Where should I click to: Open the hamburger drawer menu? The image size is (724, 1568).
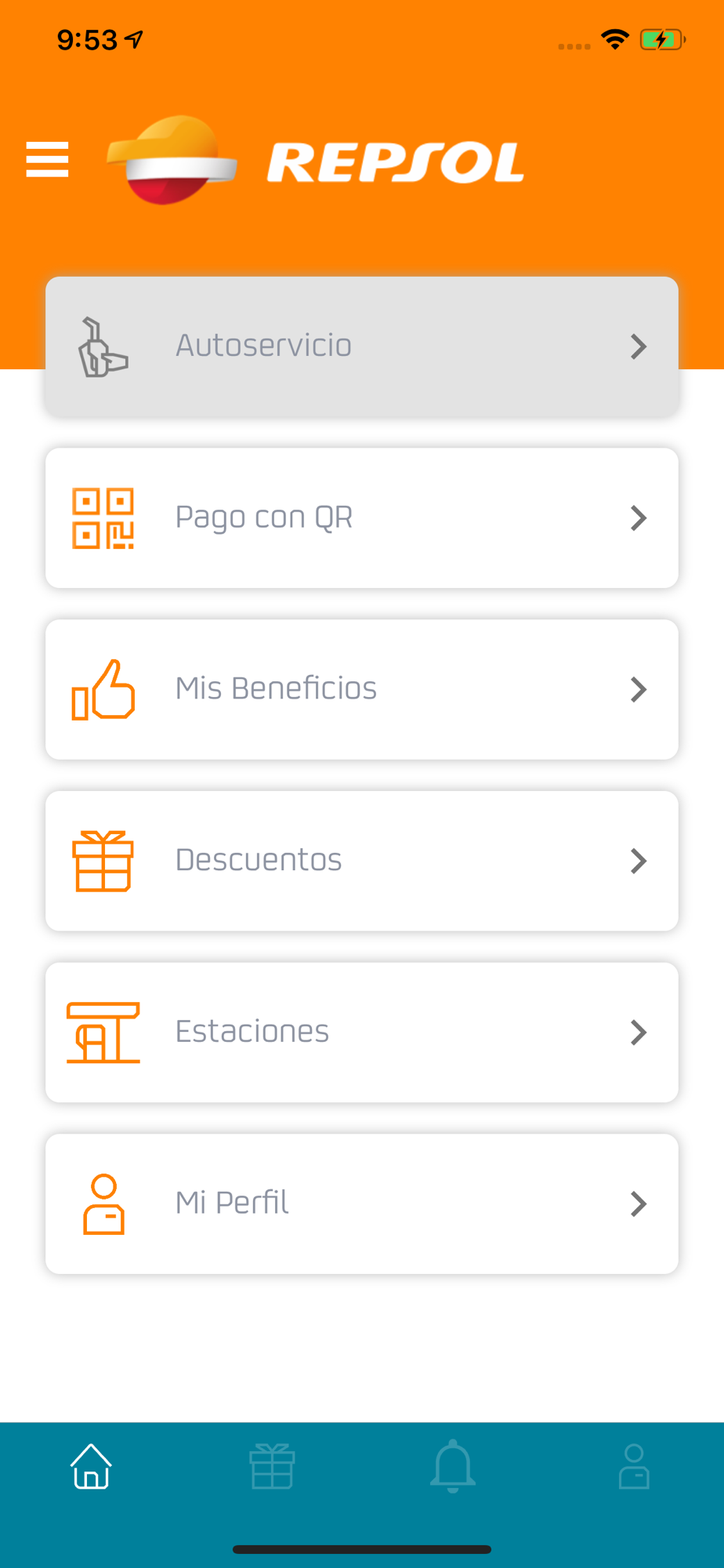47,160
